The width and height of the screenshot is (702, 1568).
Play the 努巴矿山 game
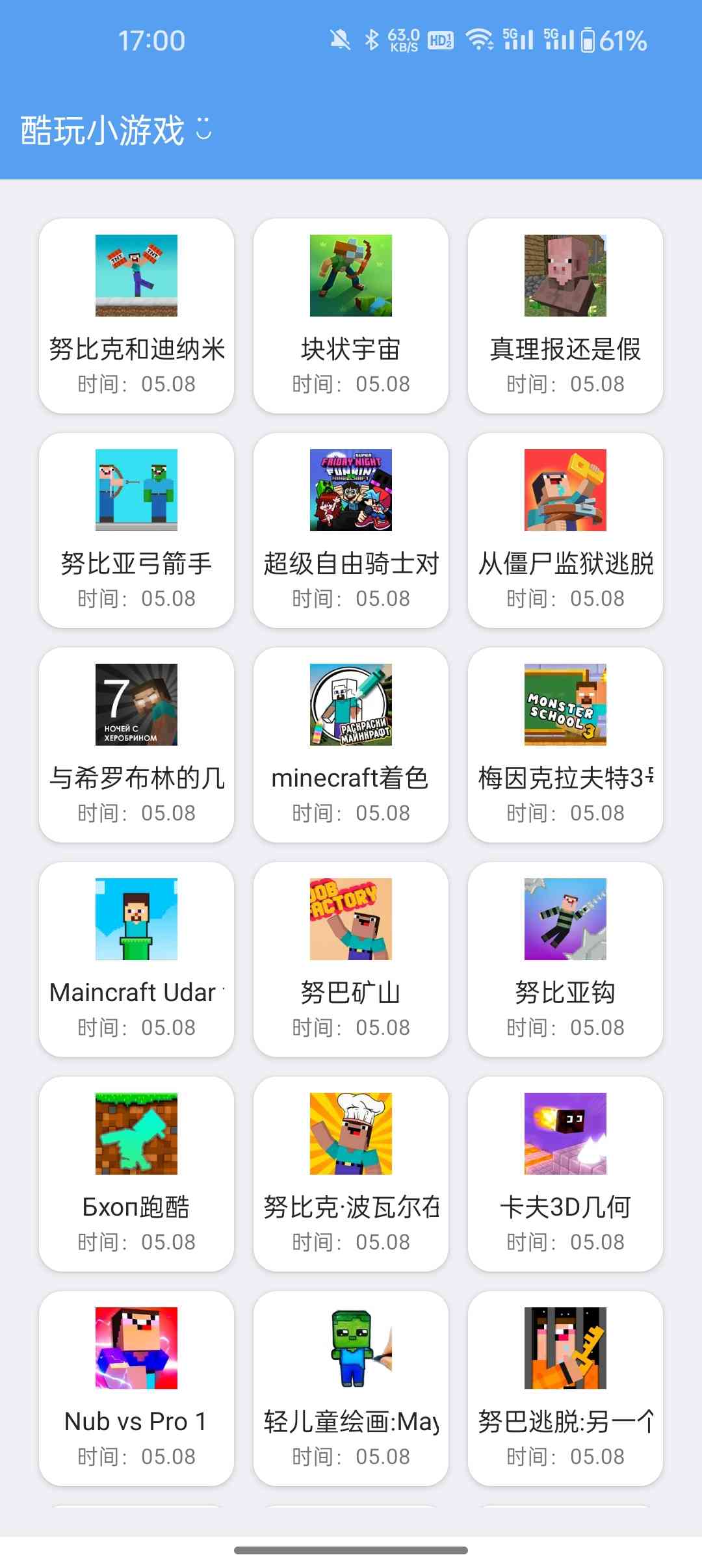coord(351,959)
